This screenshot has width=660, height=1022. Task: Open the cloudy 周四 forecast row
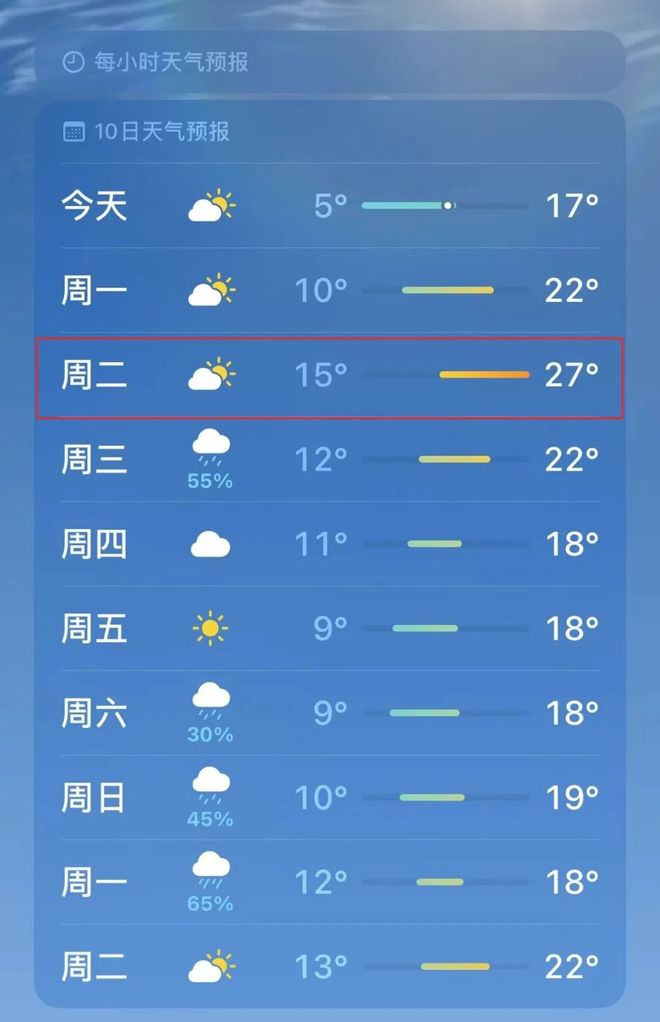click(x=330, y=544)
